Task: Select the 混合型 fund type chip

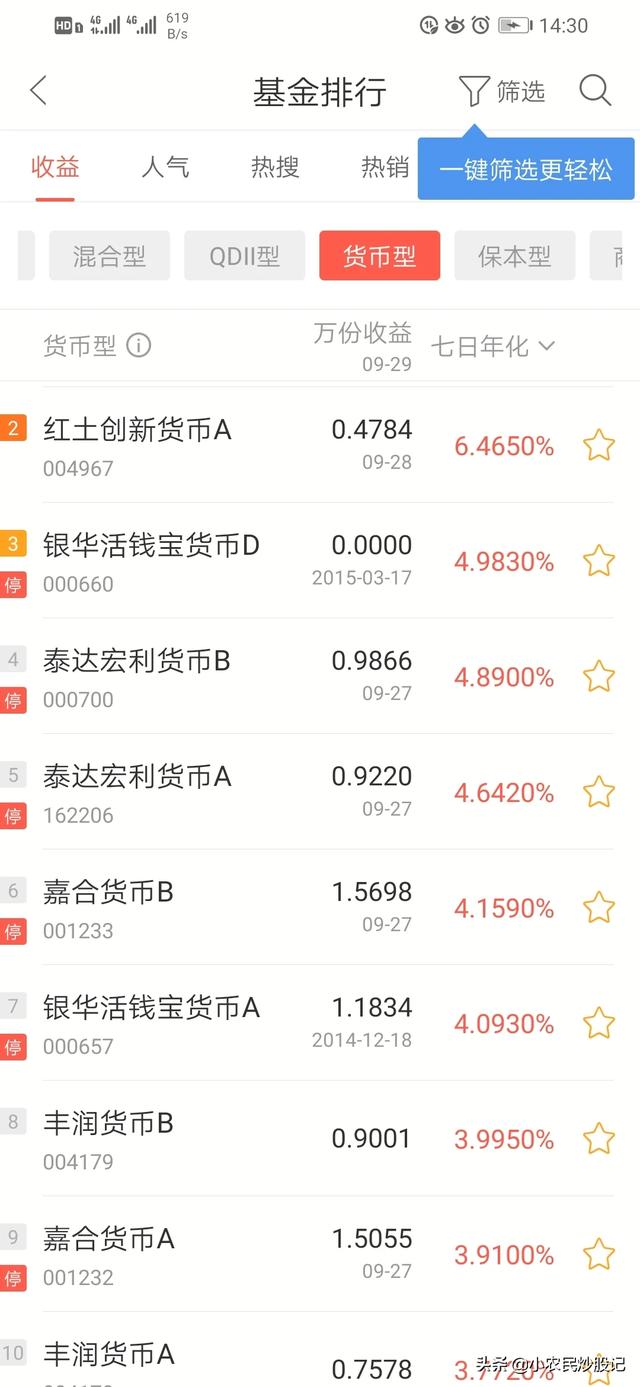Action: click(x=109, y=256)
